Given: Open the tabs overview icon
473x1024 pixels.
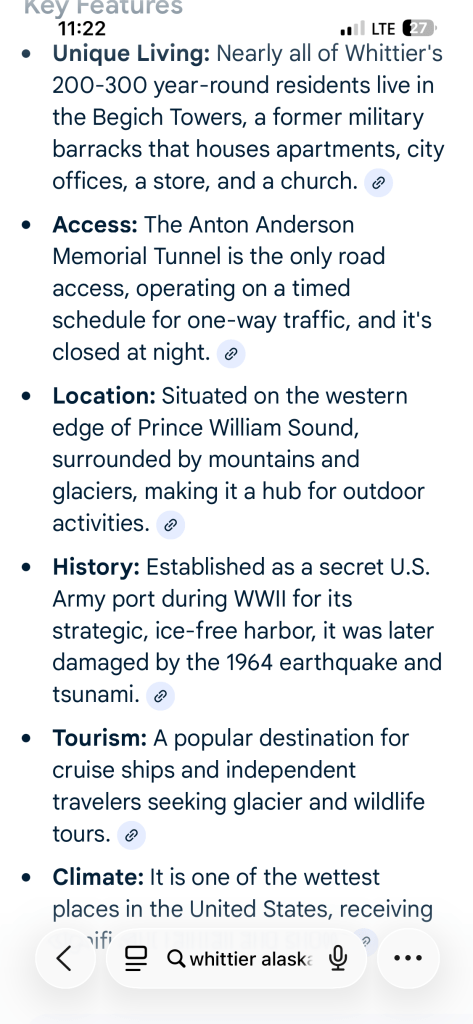Looking at the screenshot, I should (x=136, y=959).
